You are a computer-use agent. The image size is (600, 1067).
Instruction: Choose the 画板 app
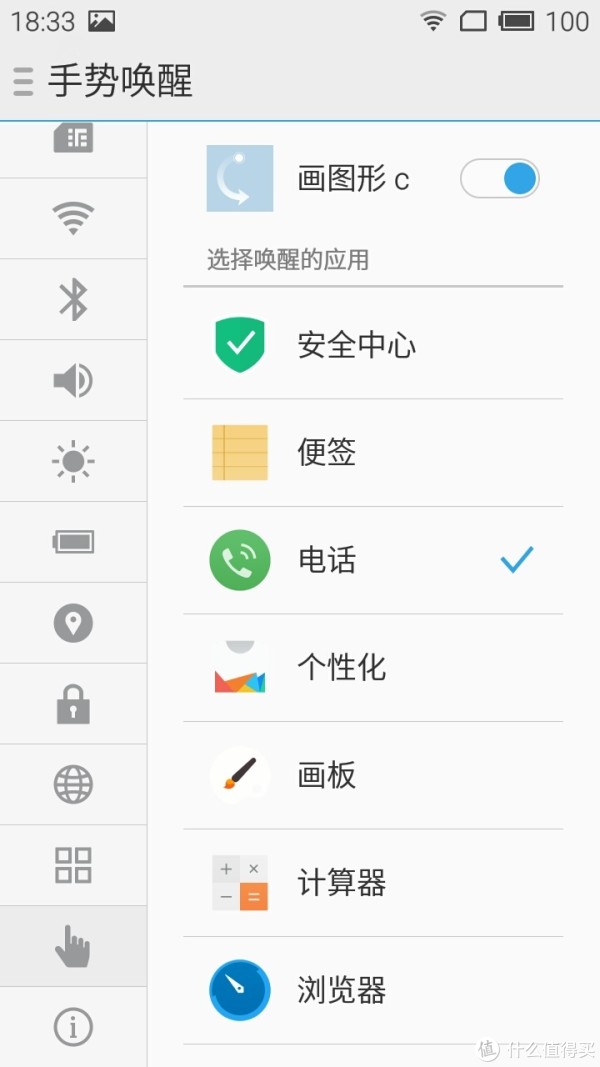[373, 775]
